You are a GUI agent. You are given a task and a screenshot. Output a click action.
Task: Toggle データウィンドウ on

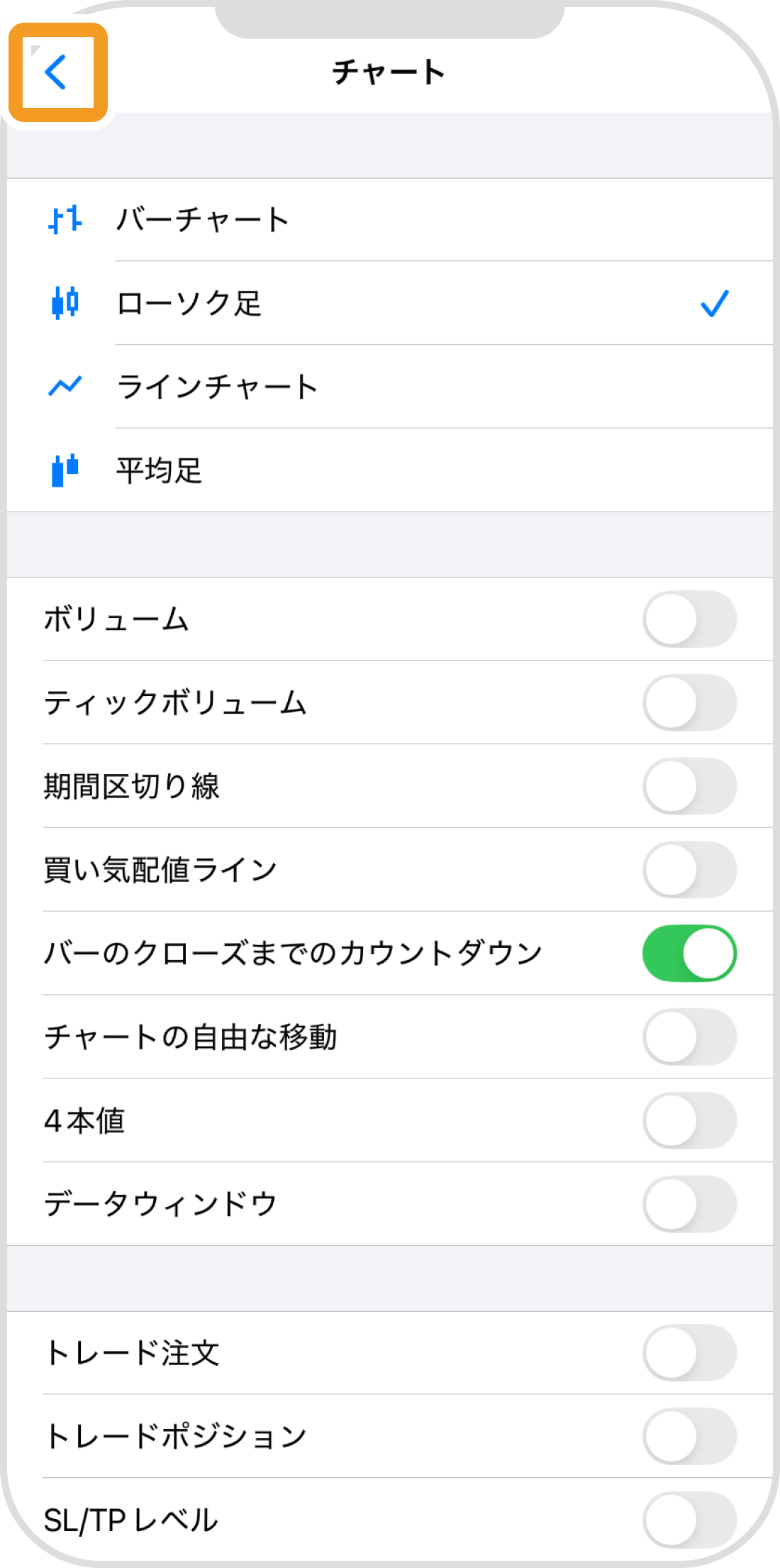[x=689, y=1204]
